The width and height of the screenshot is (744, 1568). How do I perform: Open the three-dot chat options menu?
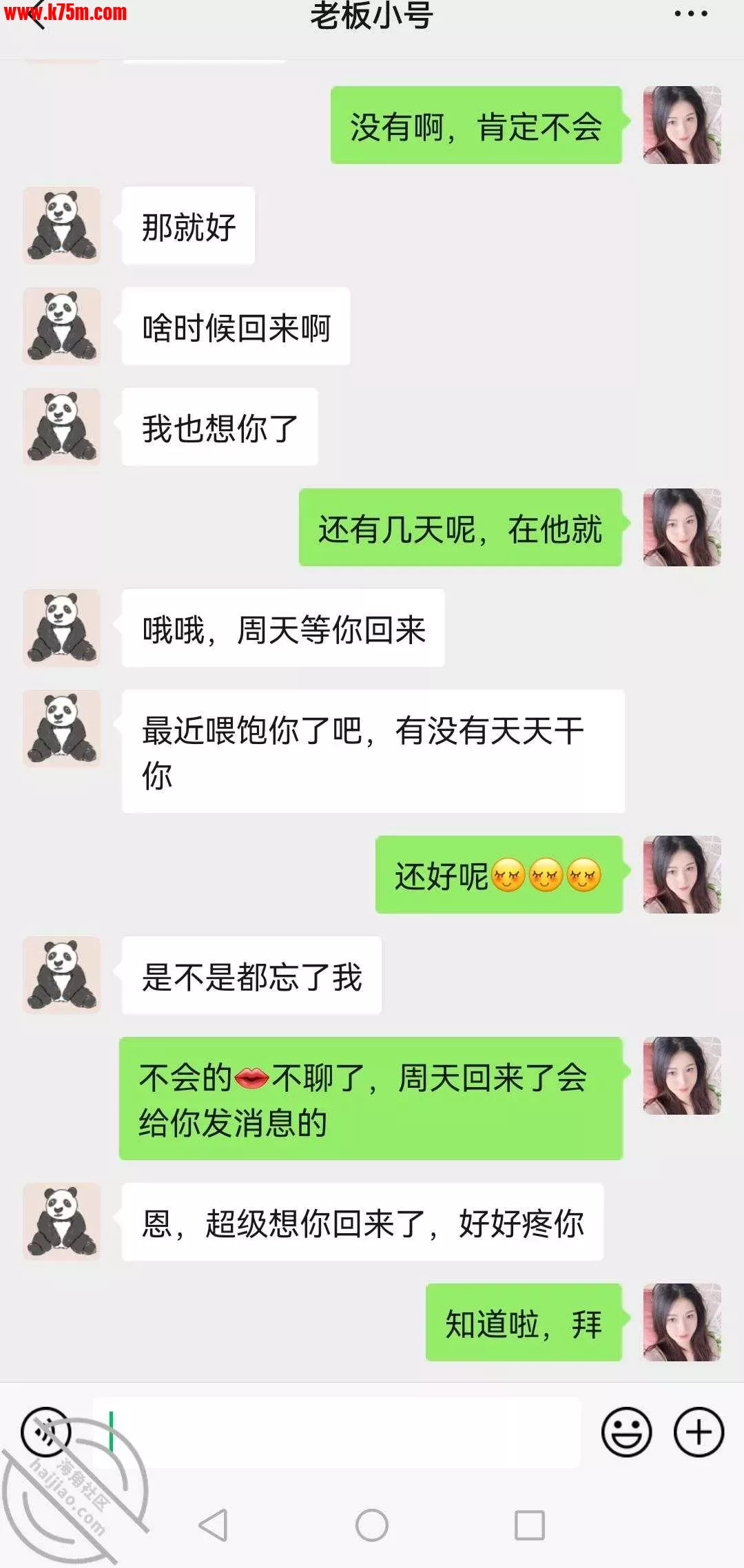point(690,14)
